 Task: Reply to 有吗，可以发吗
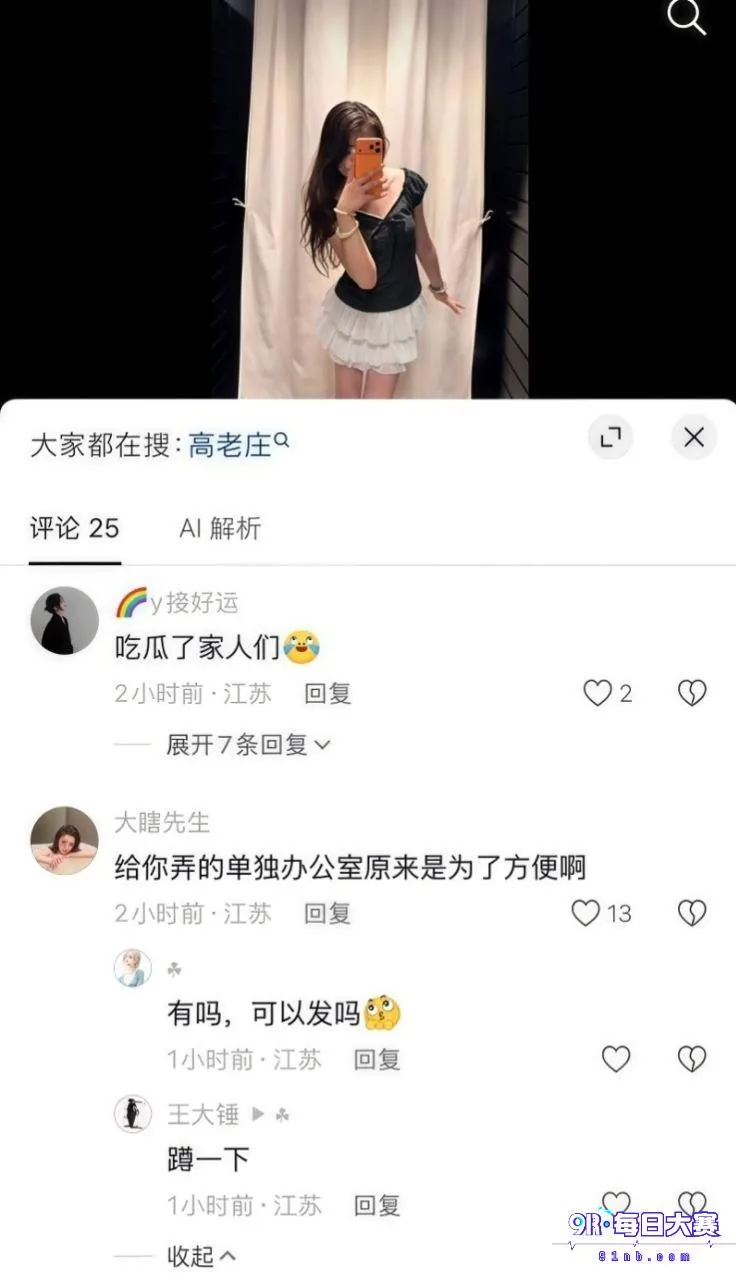377,1059
